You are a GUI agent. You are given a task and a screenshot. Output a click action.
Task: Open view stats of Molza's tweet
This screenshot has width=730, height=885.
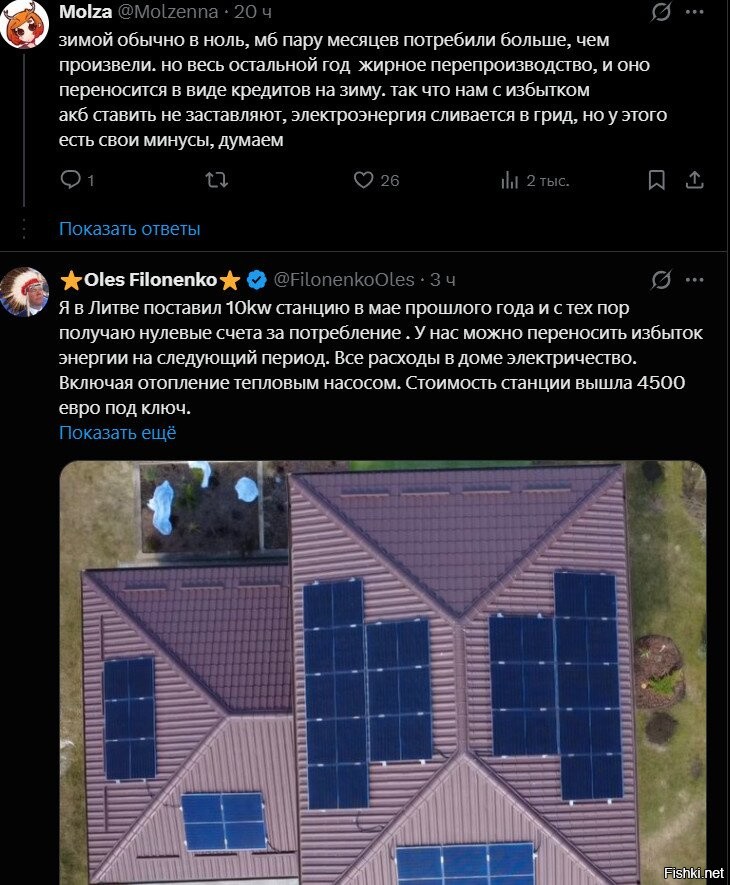click(x=510, y=180)
